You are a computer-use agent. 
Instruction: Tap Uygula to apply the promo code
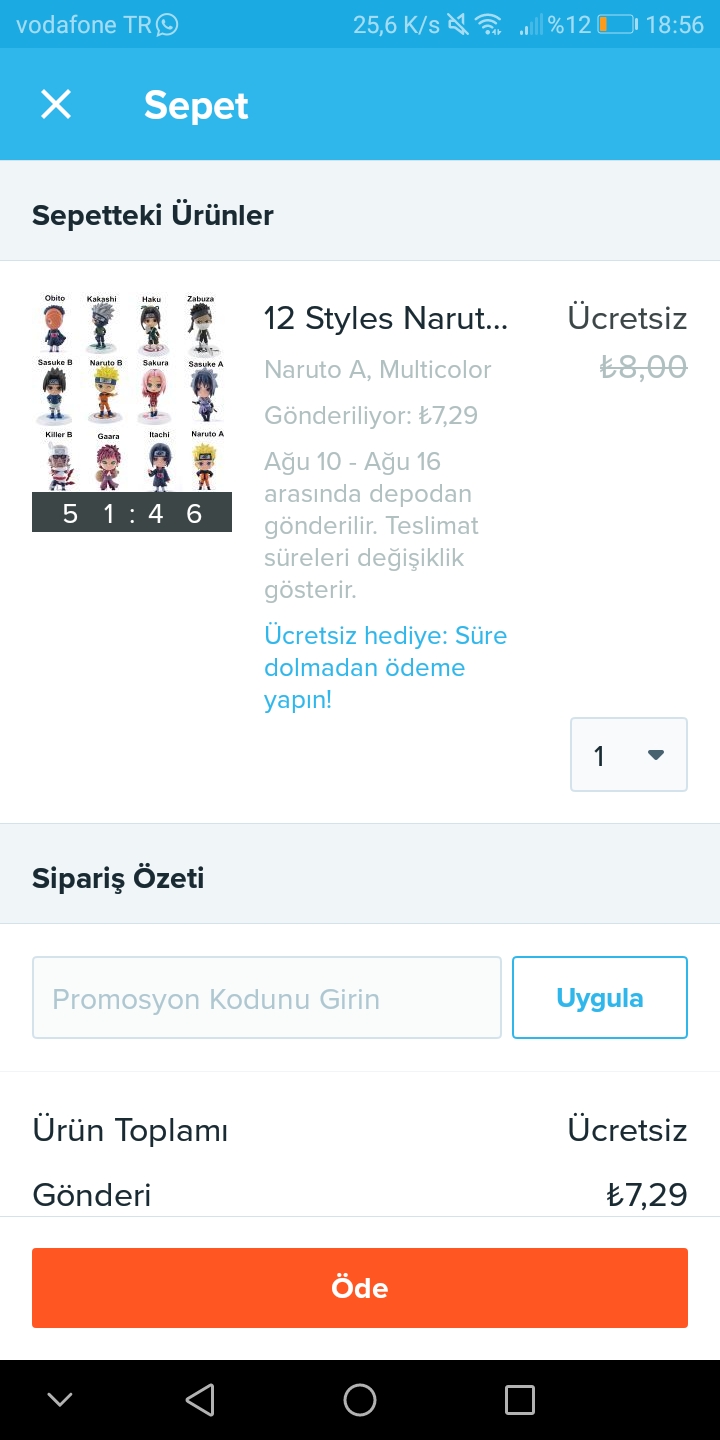[x=599, y=998]
